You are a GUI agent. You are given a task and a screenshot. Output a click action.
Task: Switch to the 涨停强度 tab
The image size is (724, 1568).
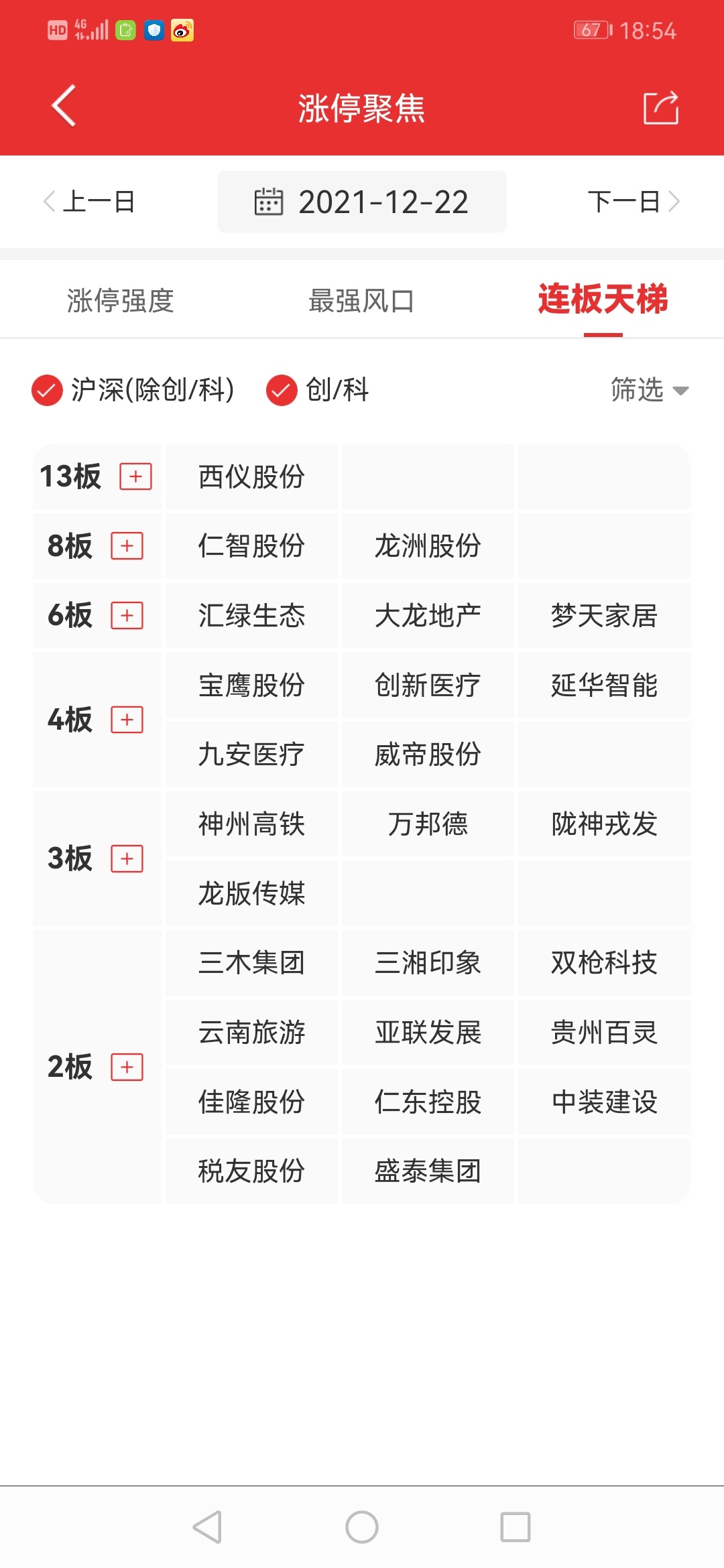pos(121,301)
